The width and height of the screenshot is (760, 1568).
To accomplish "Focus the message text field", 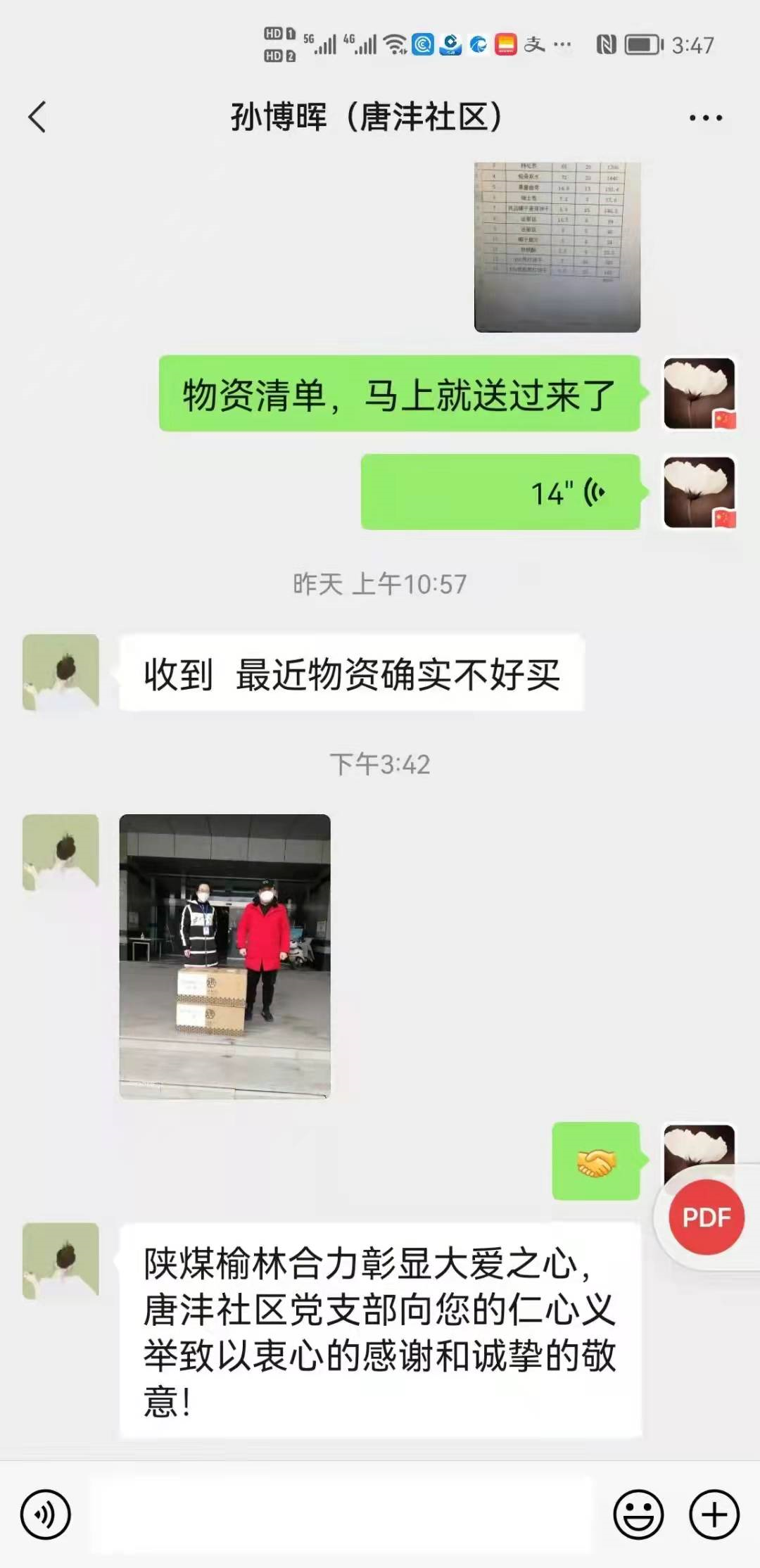I will point(341,1514).
